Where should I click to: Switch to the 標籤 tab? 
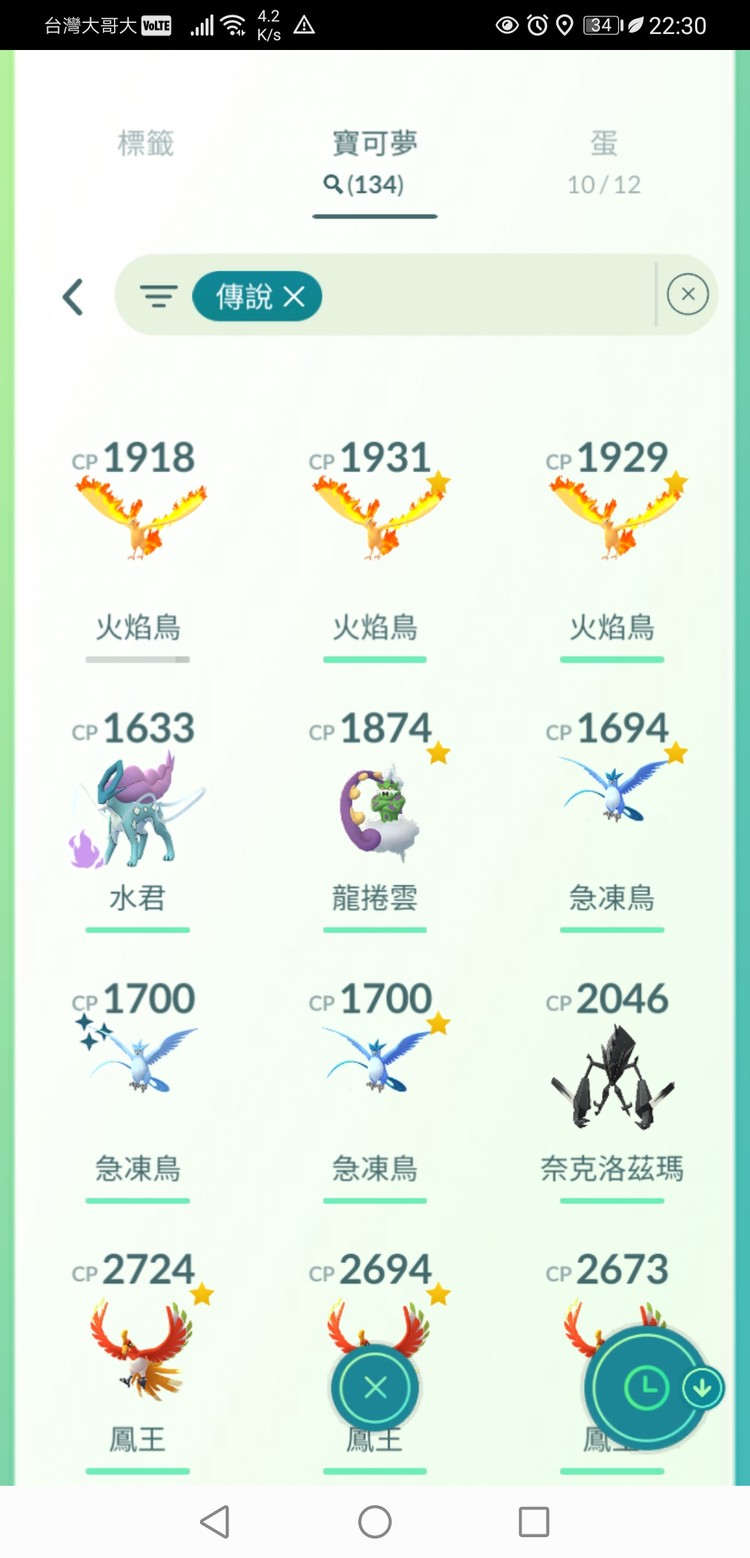pos(146,144)
